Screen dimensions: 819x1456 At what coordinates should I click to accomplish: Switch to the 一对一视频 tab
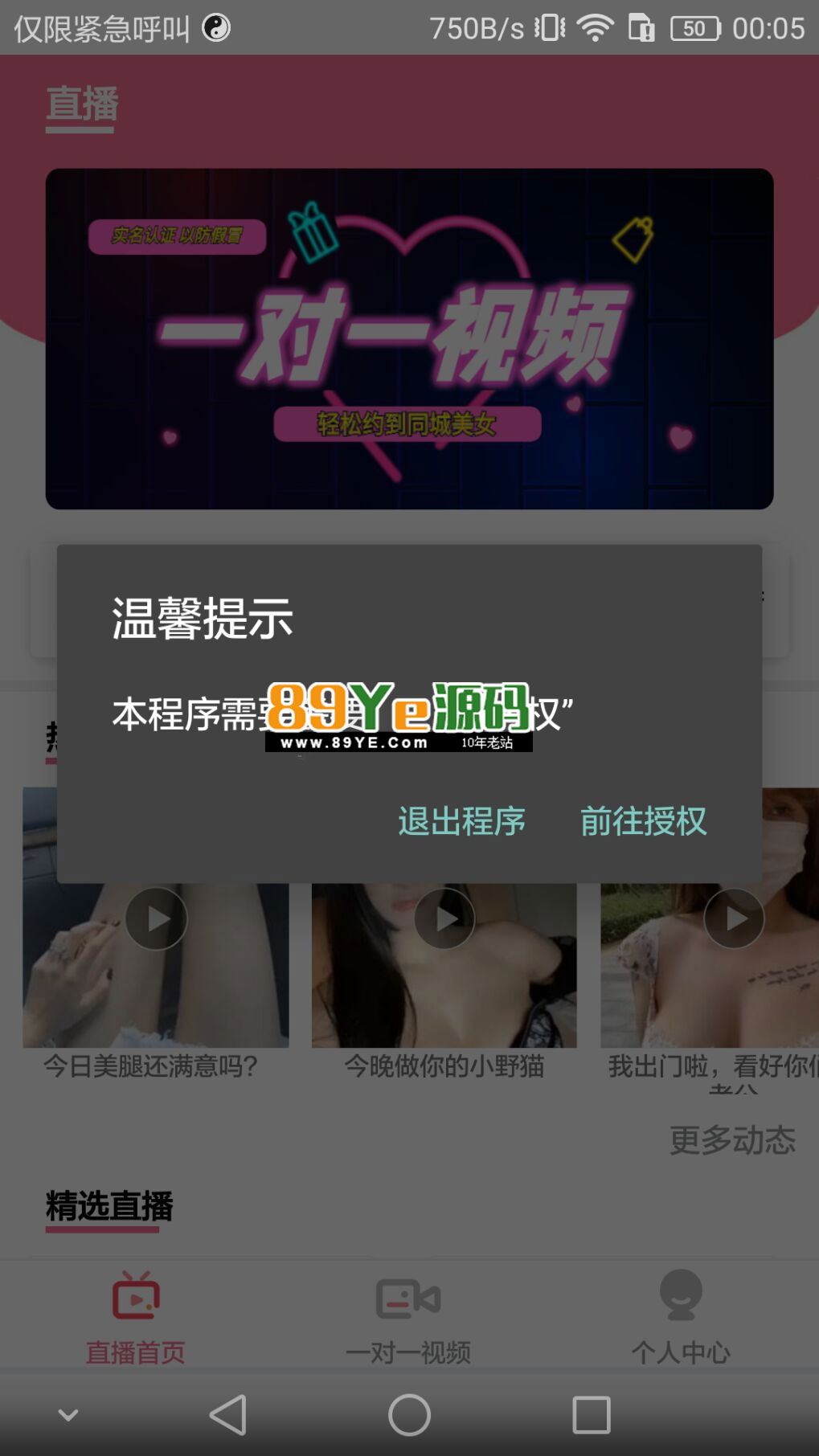pyautogui.click(x=408, y=1315)
